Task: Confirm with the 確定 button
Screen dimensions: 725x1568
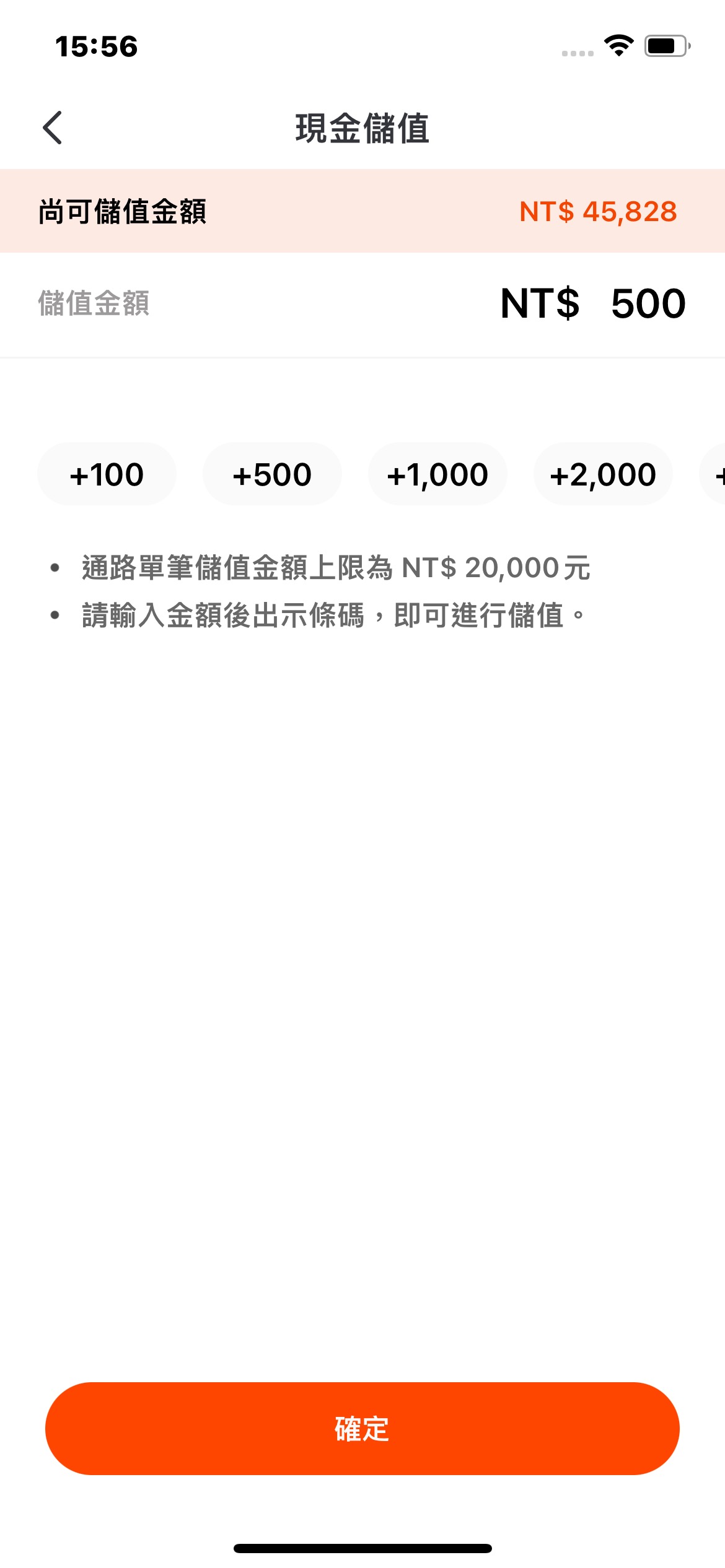Action: [x=362, y=1429]
